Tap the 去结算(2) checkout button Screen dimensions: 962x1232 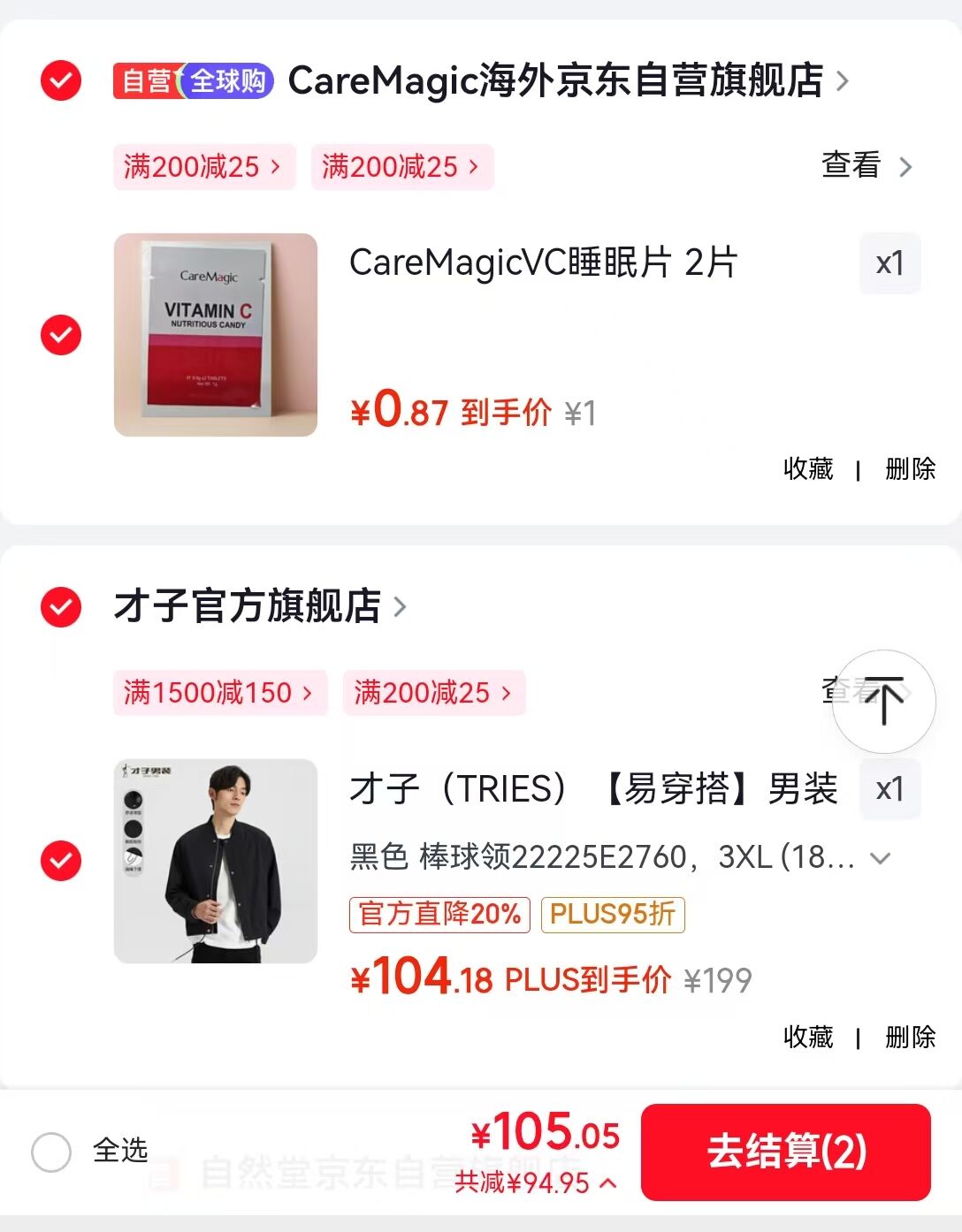click(785, 1152)
